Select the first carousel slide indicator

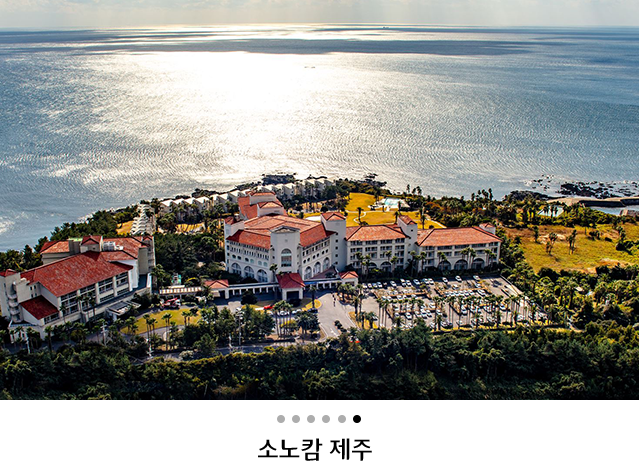[281, 419]
